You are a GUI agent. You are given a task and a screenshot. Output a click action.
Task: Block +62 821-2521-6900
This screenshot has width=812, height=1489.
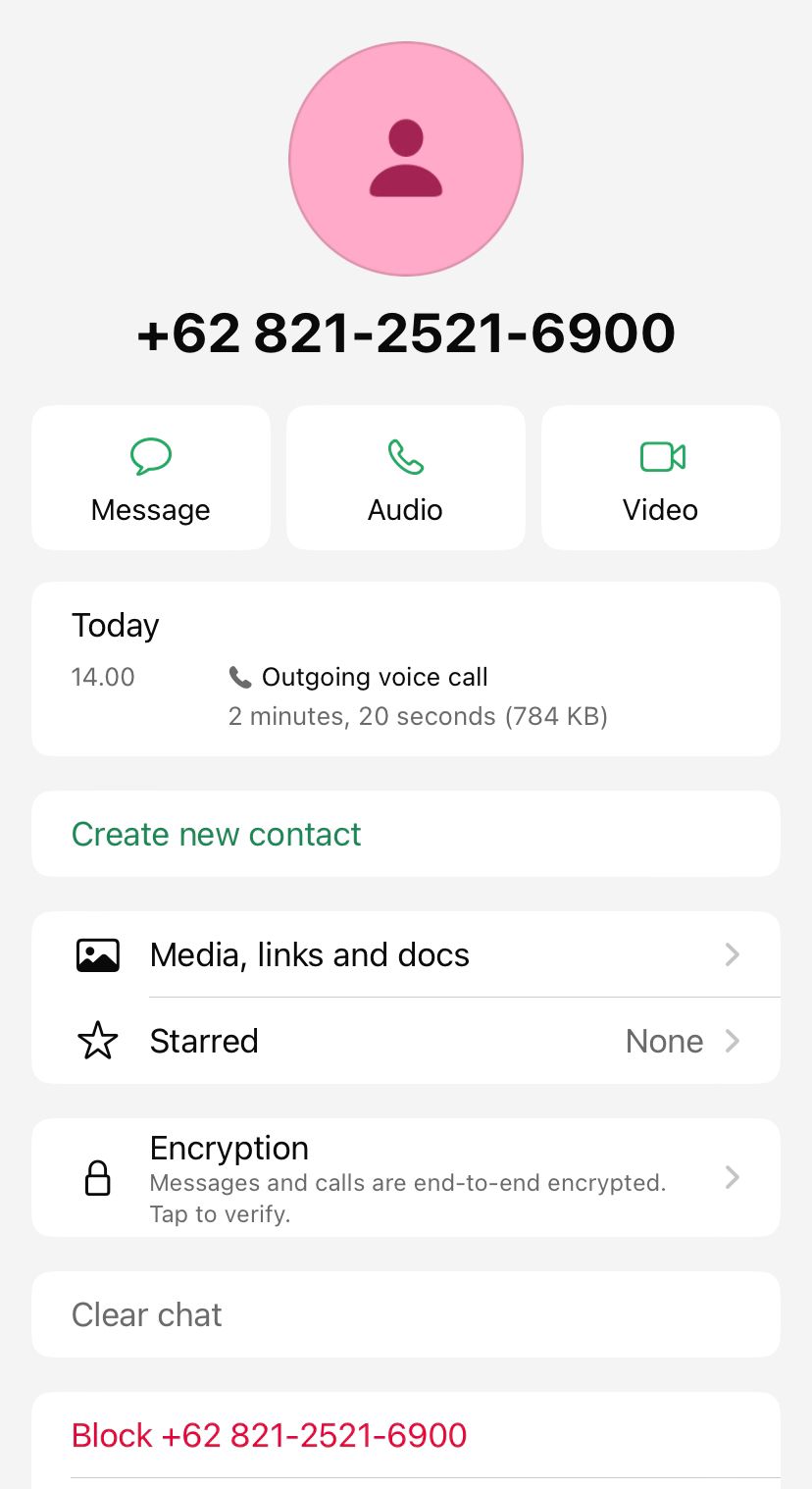(x=270, y=1435)
